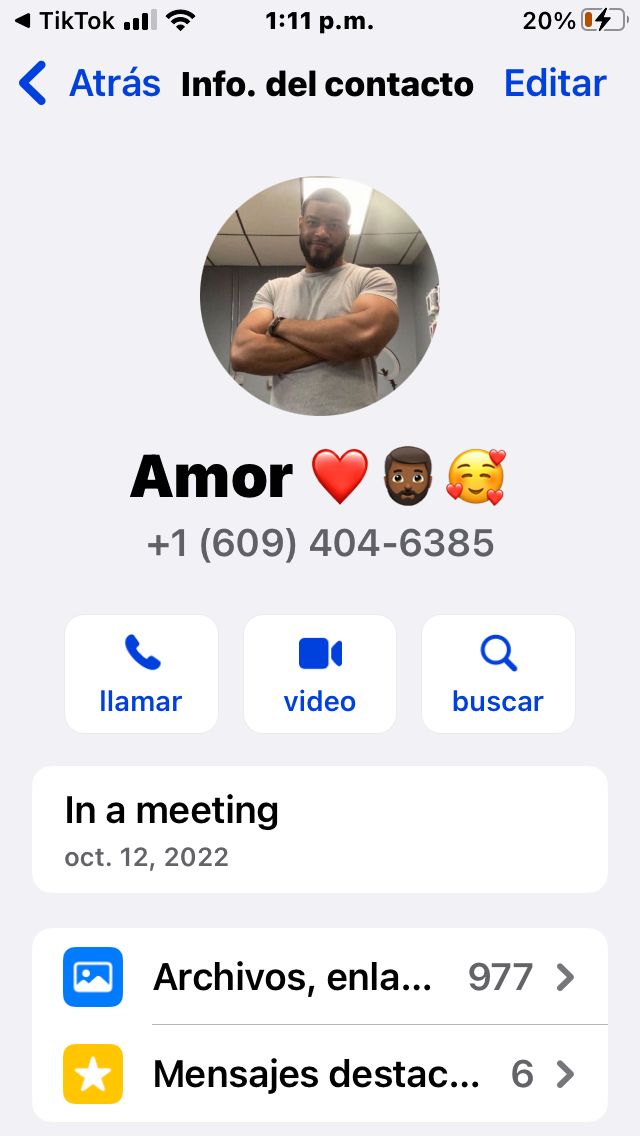Start a voice call with llamar
Image resolution: width=640 pixels, height=1136 pixels.
[141, 674]
